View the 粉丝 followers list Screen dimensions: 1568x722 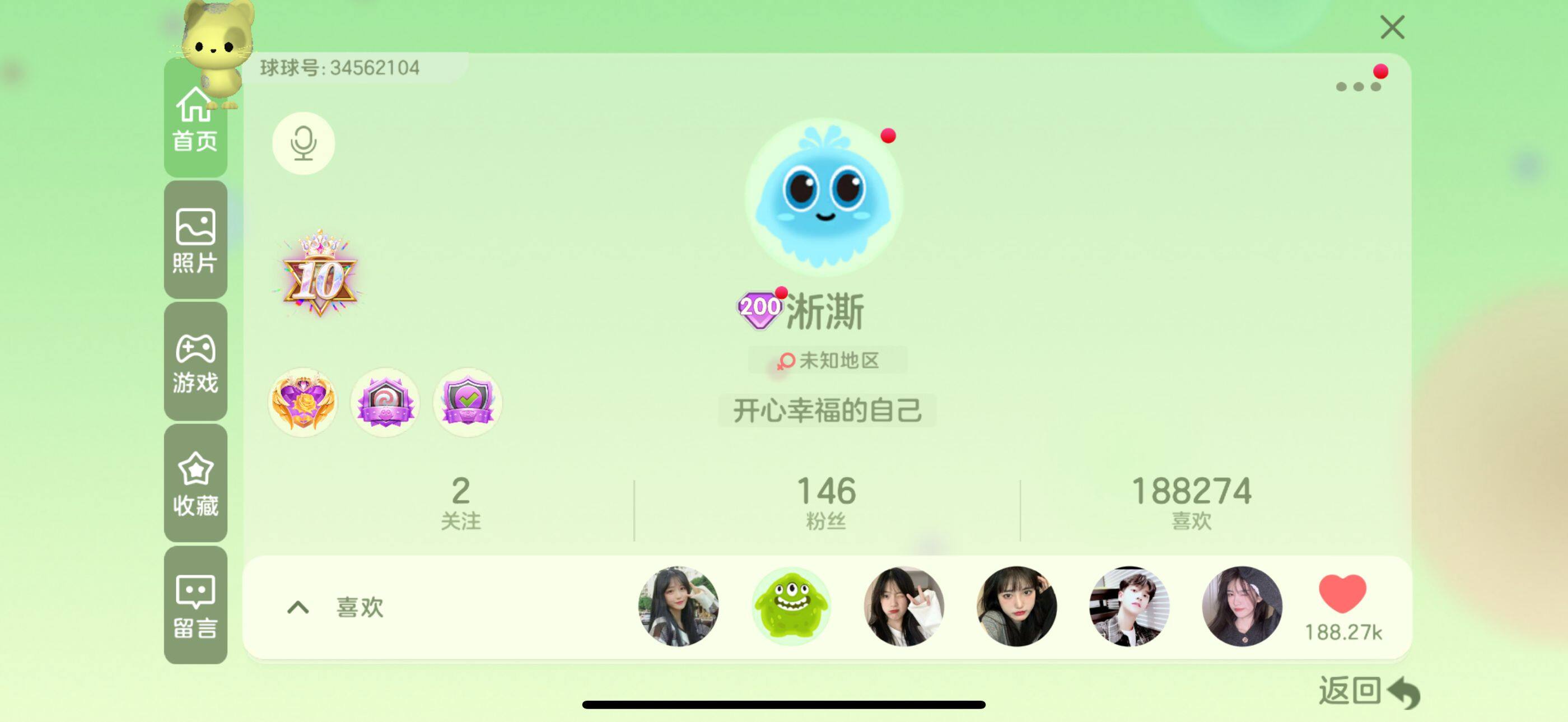pyautogui.click(x=826, y=503)
